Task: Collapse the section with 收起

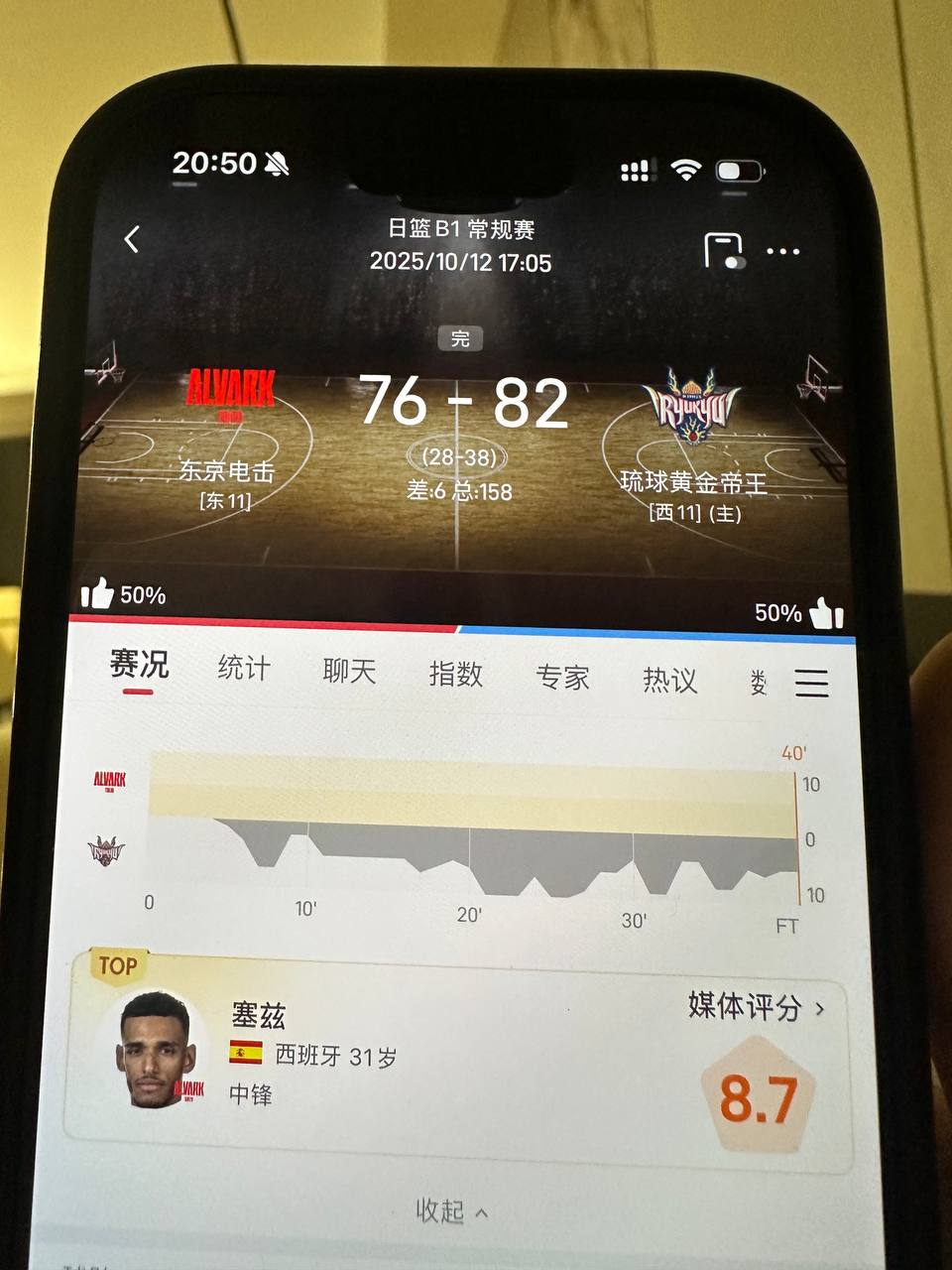Action: [451, 1211]
